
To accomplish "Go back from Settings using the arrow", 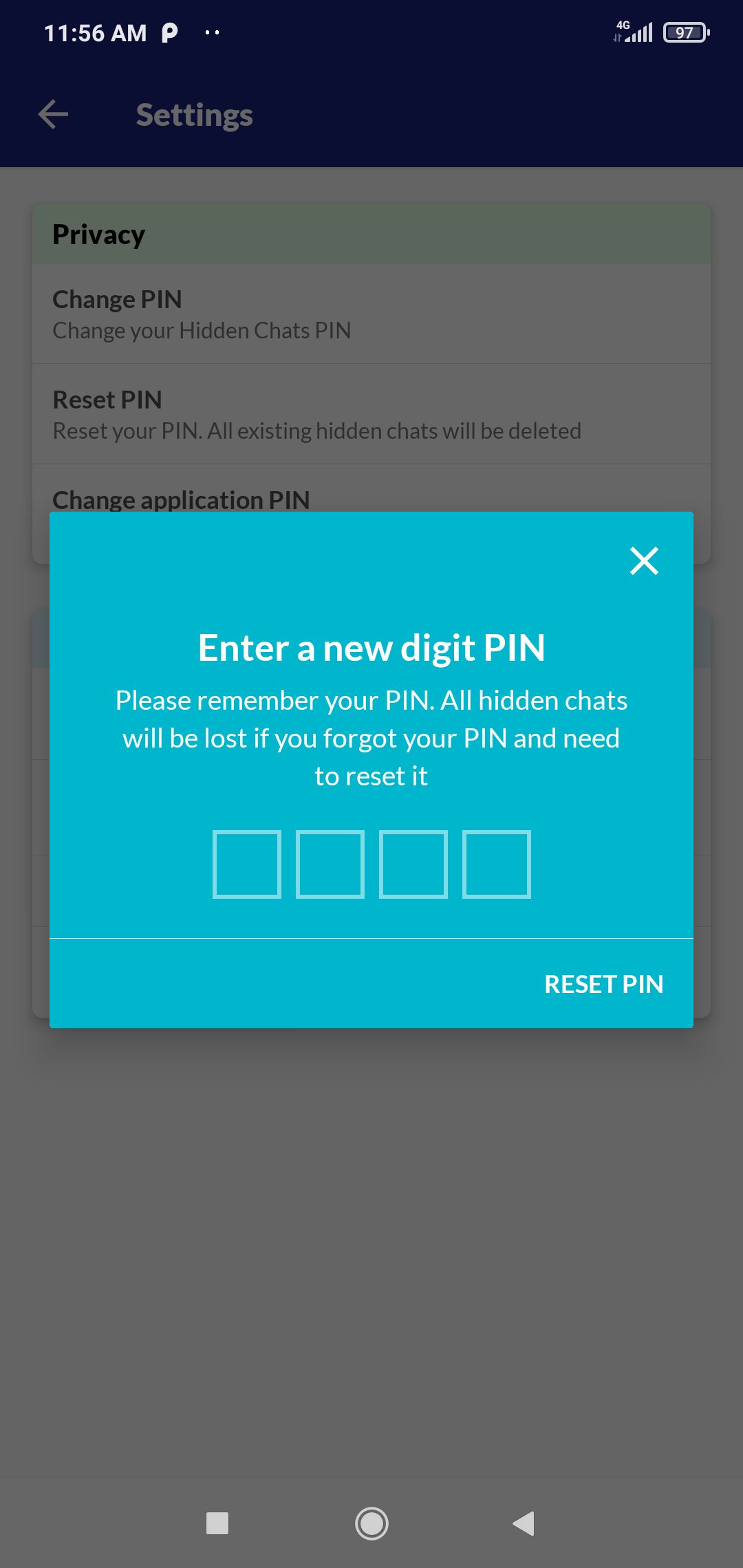I will (53, 114).
